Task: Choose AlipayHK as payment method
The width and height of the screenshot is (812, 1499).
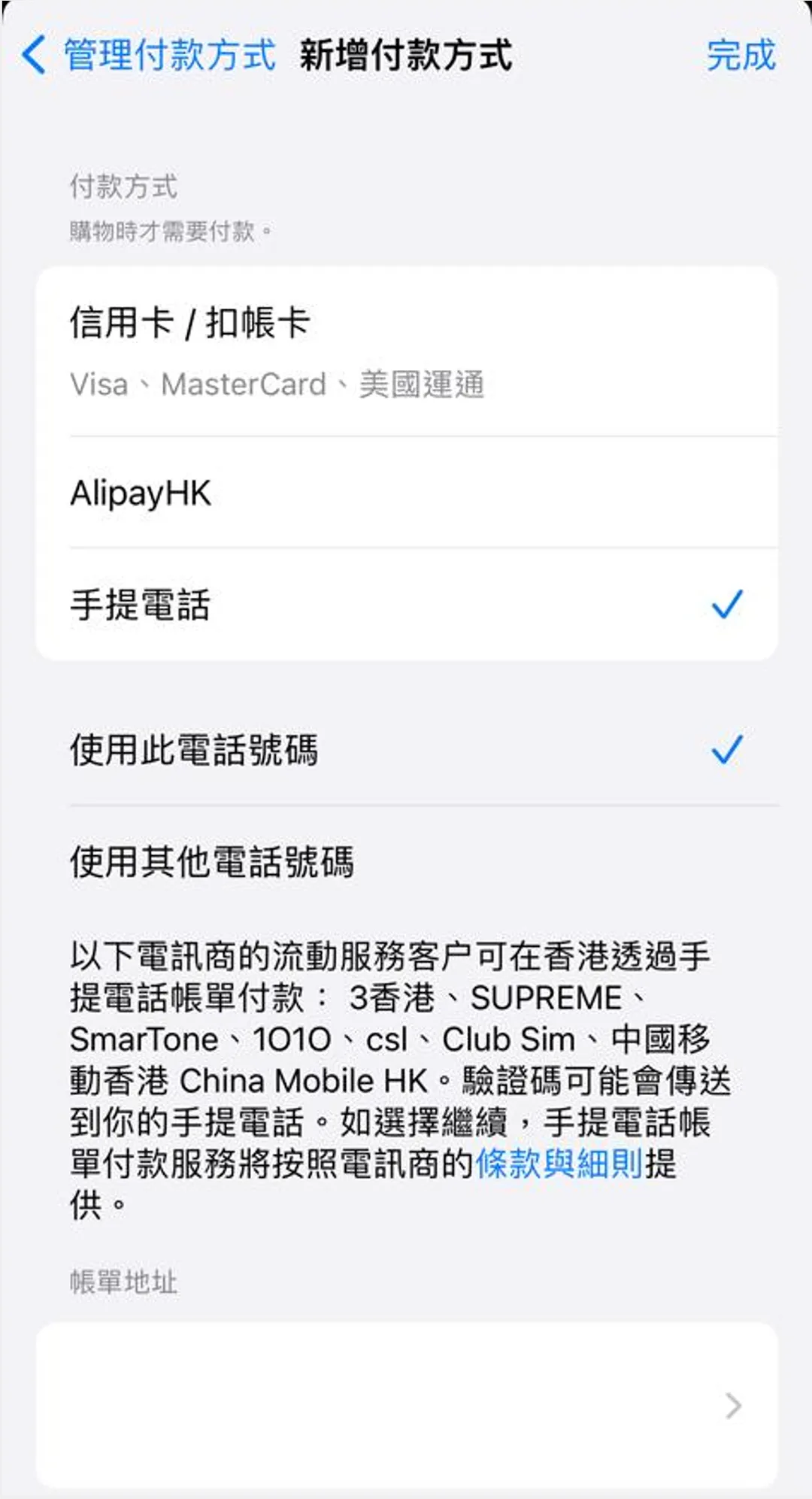Action: pyautogui.click(x=406, y=493)
